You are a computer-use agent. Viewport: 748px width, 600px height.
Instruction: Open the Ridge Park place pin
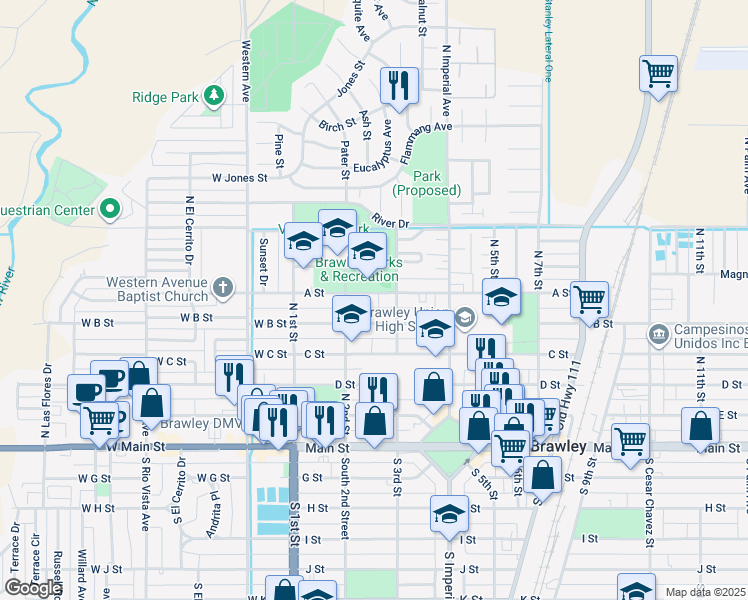(x=213, y=96)
